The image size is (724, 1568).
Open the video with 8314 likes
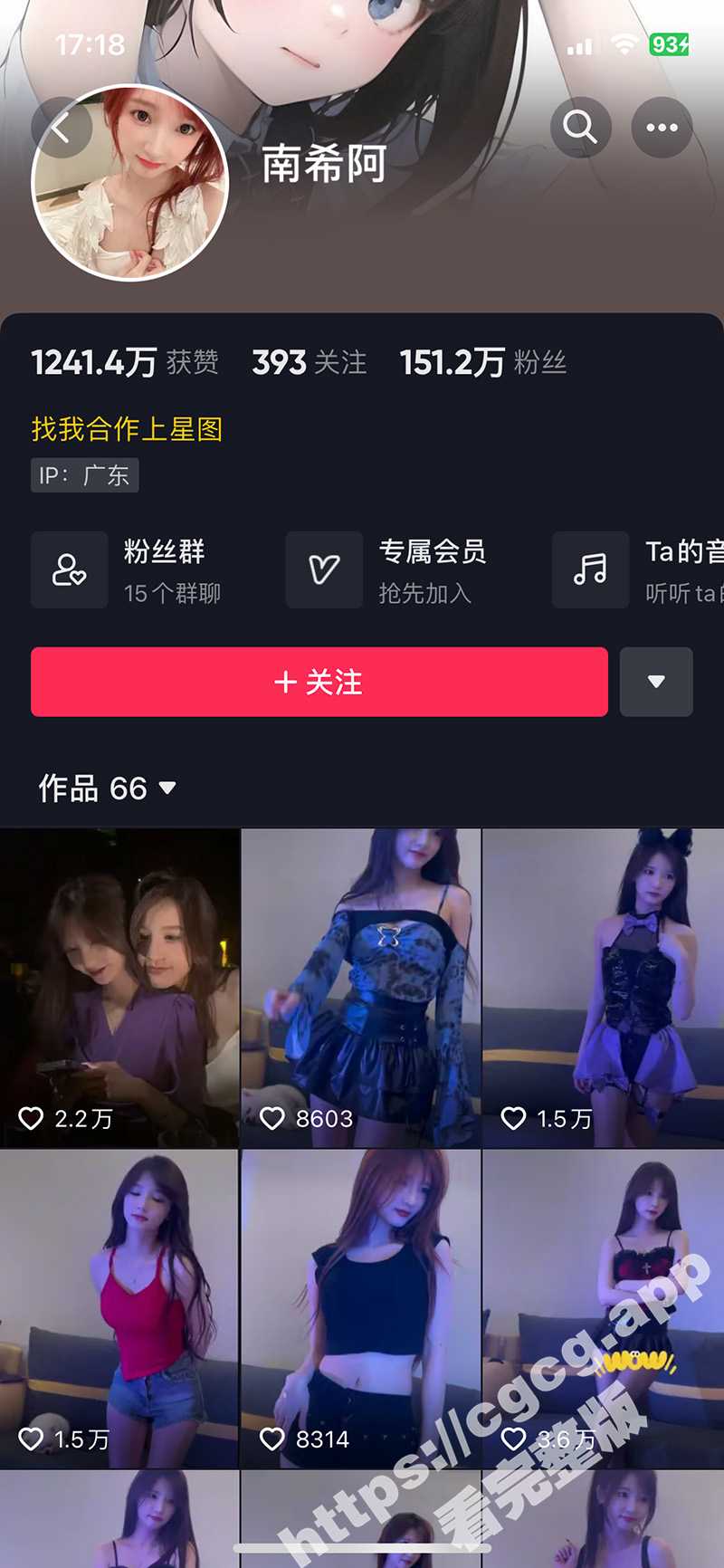tap(361, 1308)
